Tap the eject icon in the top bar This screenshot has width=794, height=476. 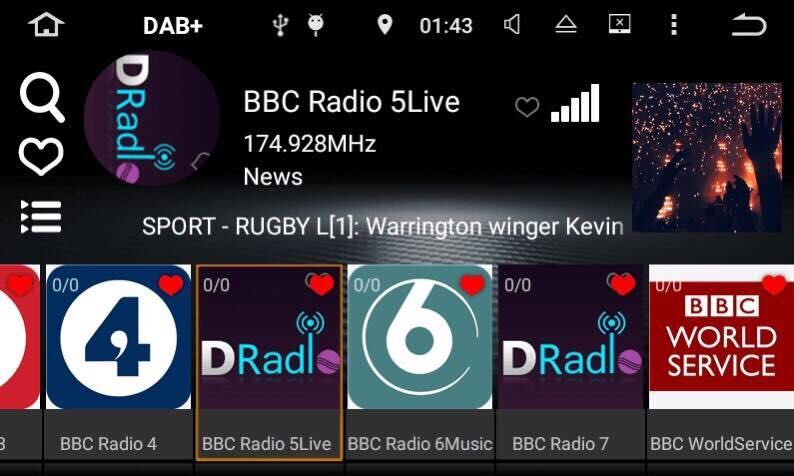566,25
